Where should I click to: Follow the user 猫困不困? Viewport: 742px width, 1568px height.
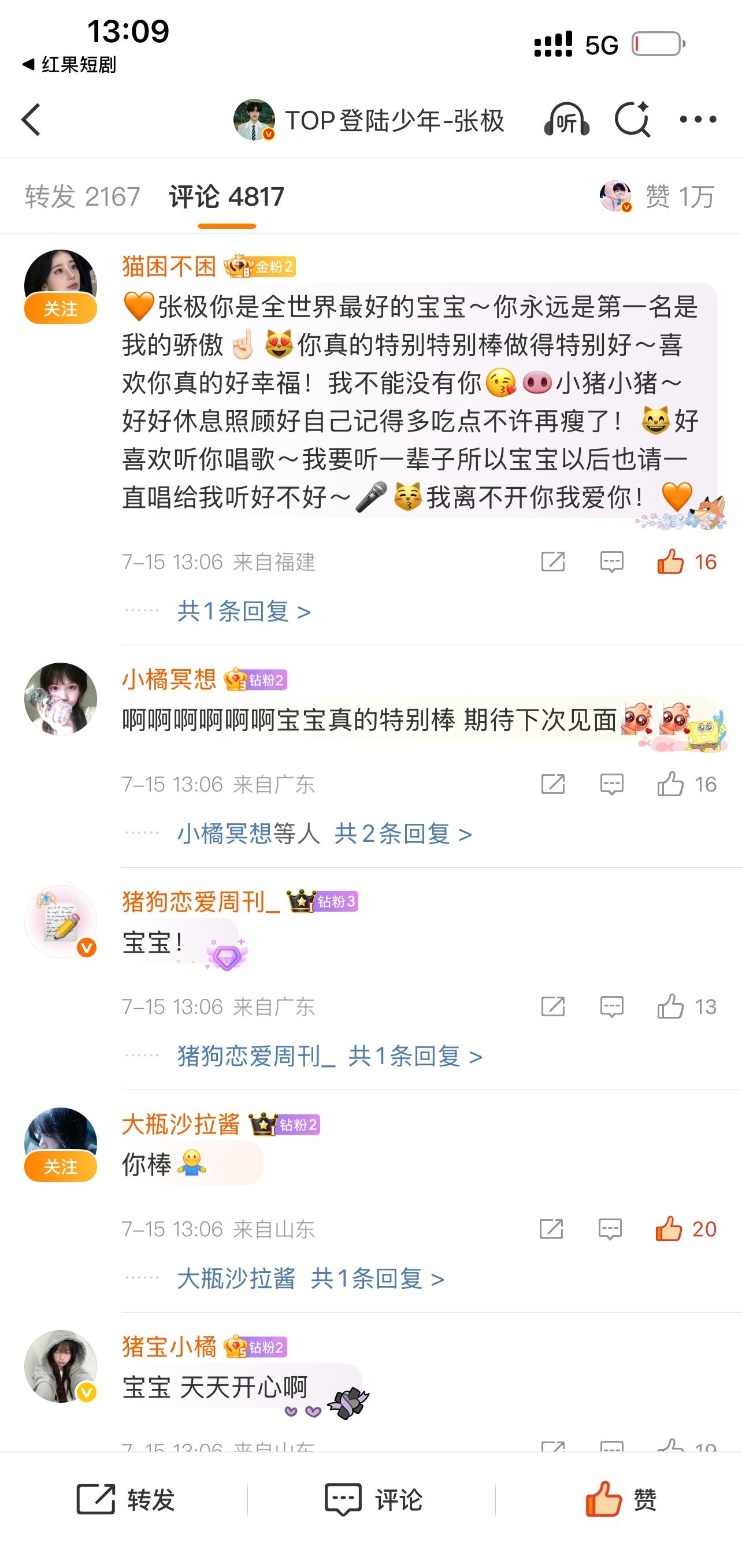(x=60, y=309)
